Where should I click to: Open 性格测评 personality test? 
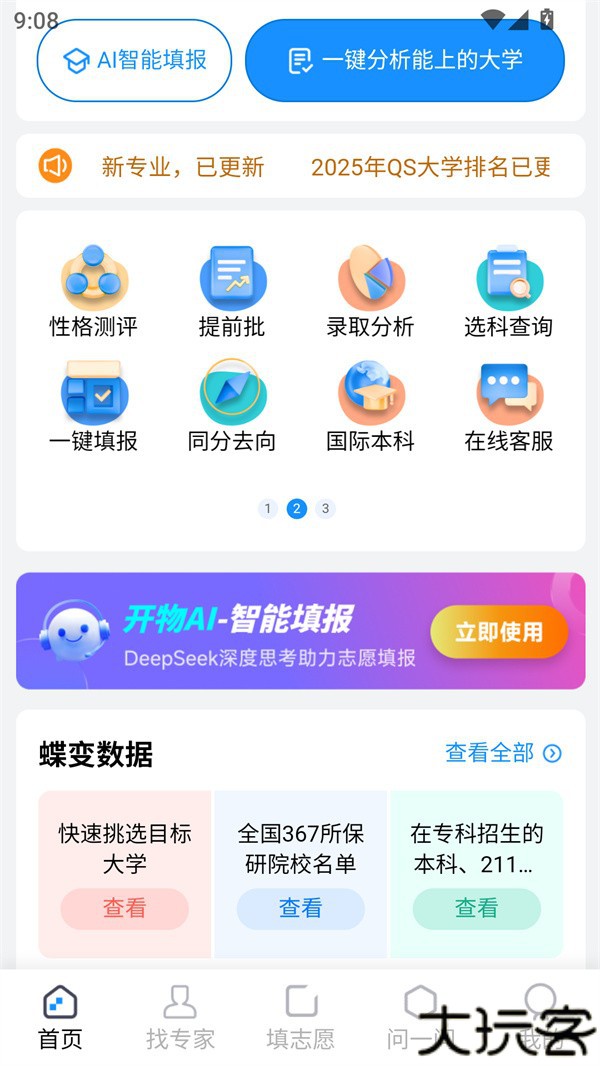click(94, 291)
